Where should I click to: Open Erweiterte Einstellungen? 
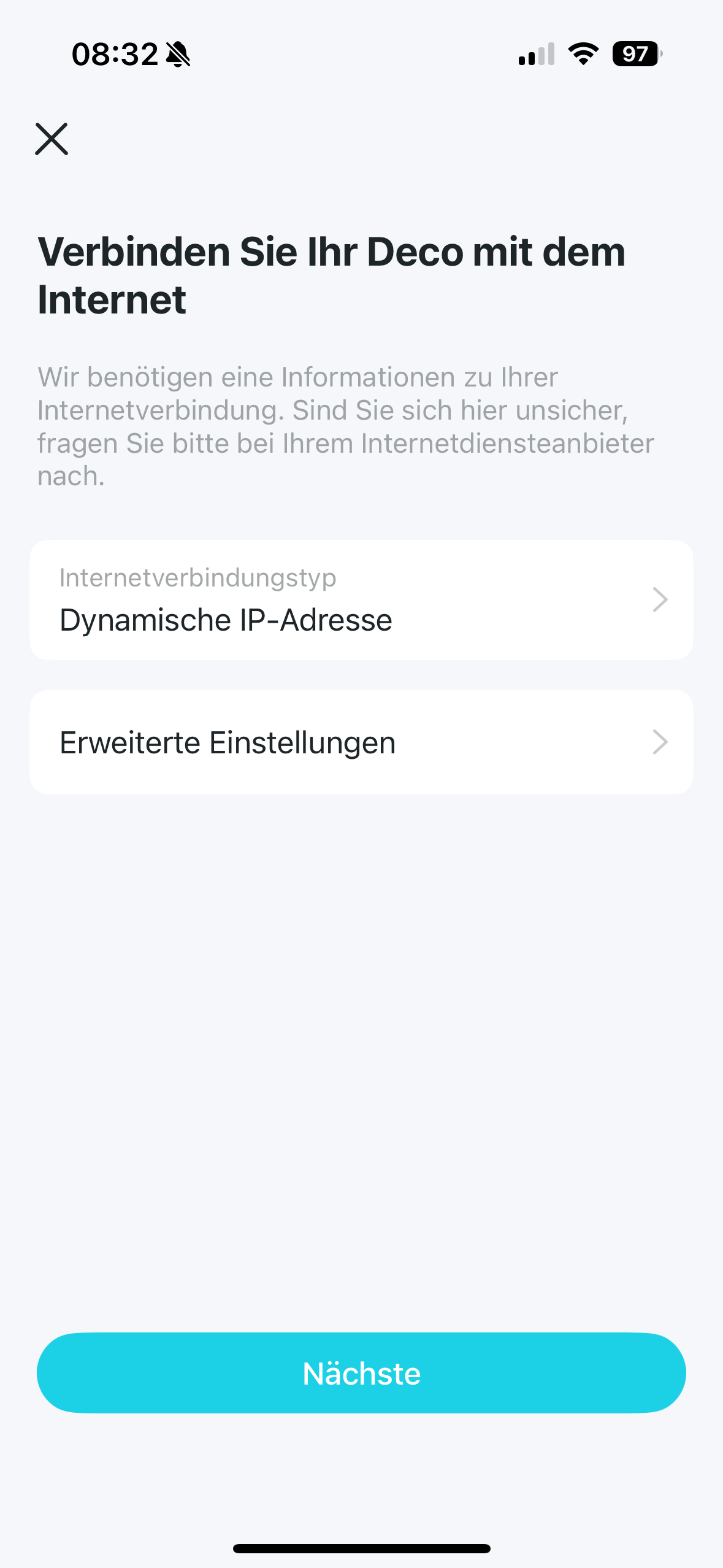pyautogui.click(x=361, y=742)
